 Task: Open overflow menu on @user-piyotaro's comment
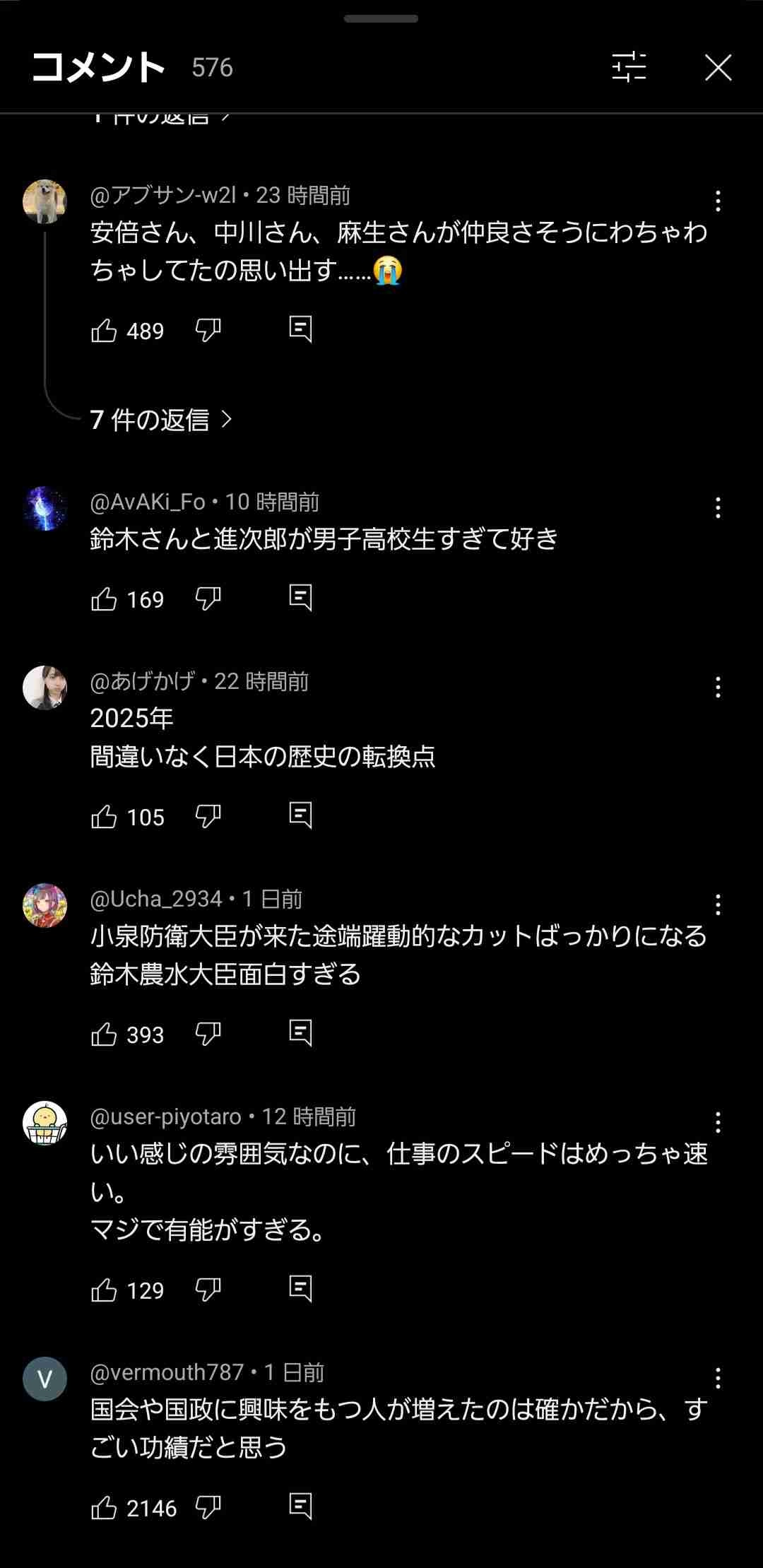718,1122
